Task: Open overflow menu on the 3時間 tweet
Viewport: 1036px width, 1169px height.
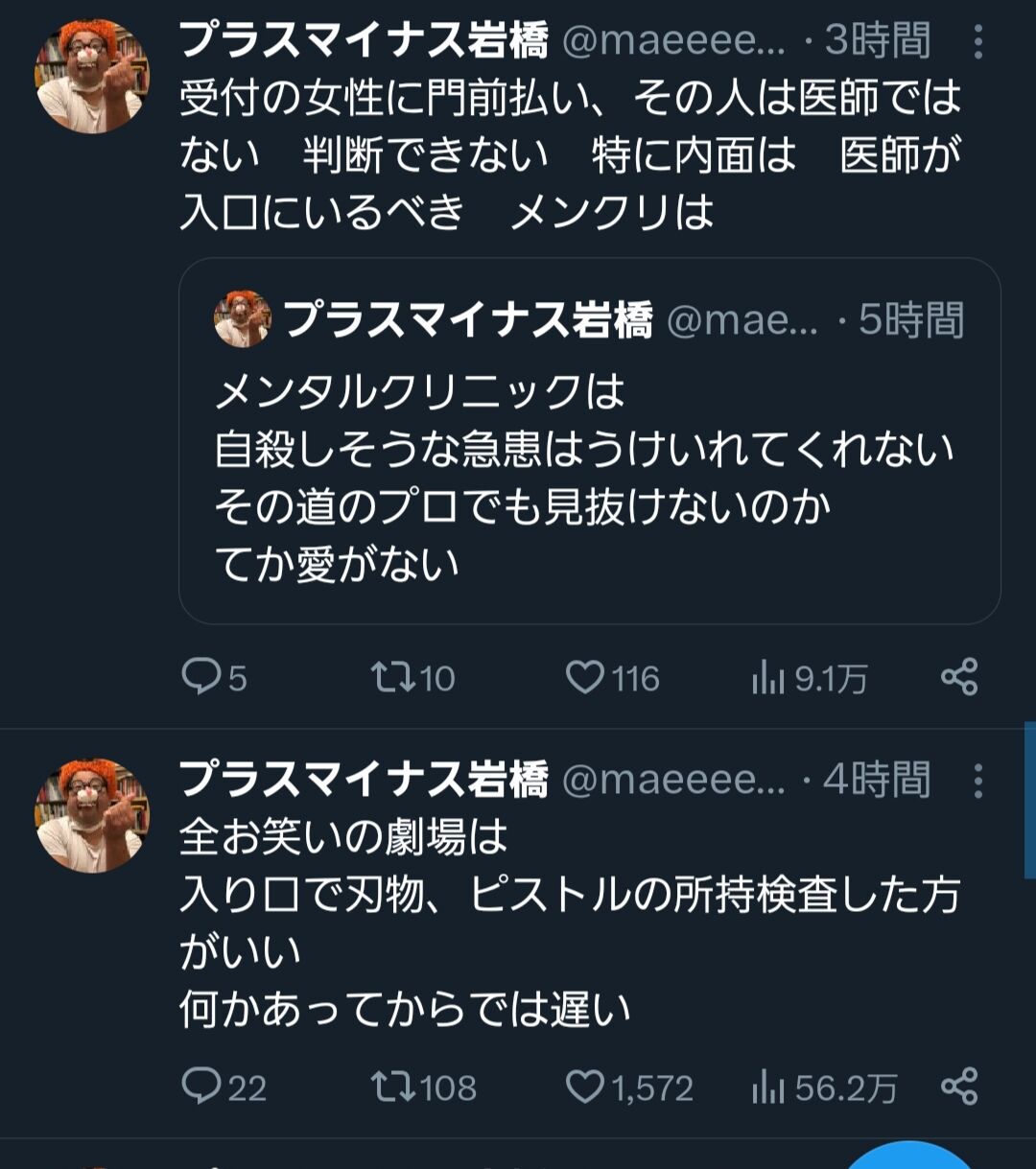Action: [x=977, y=41]
